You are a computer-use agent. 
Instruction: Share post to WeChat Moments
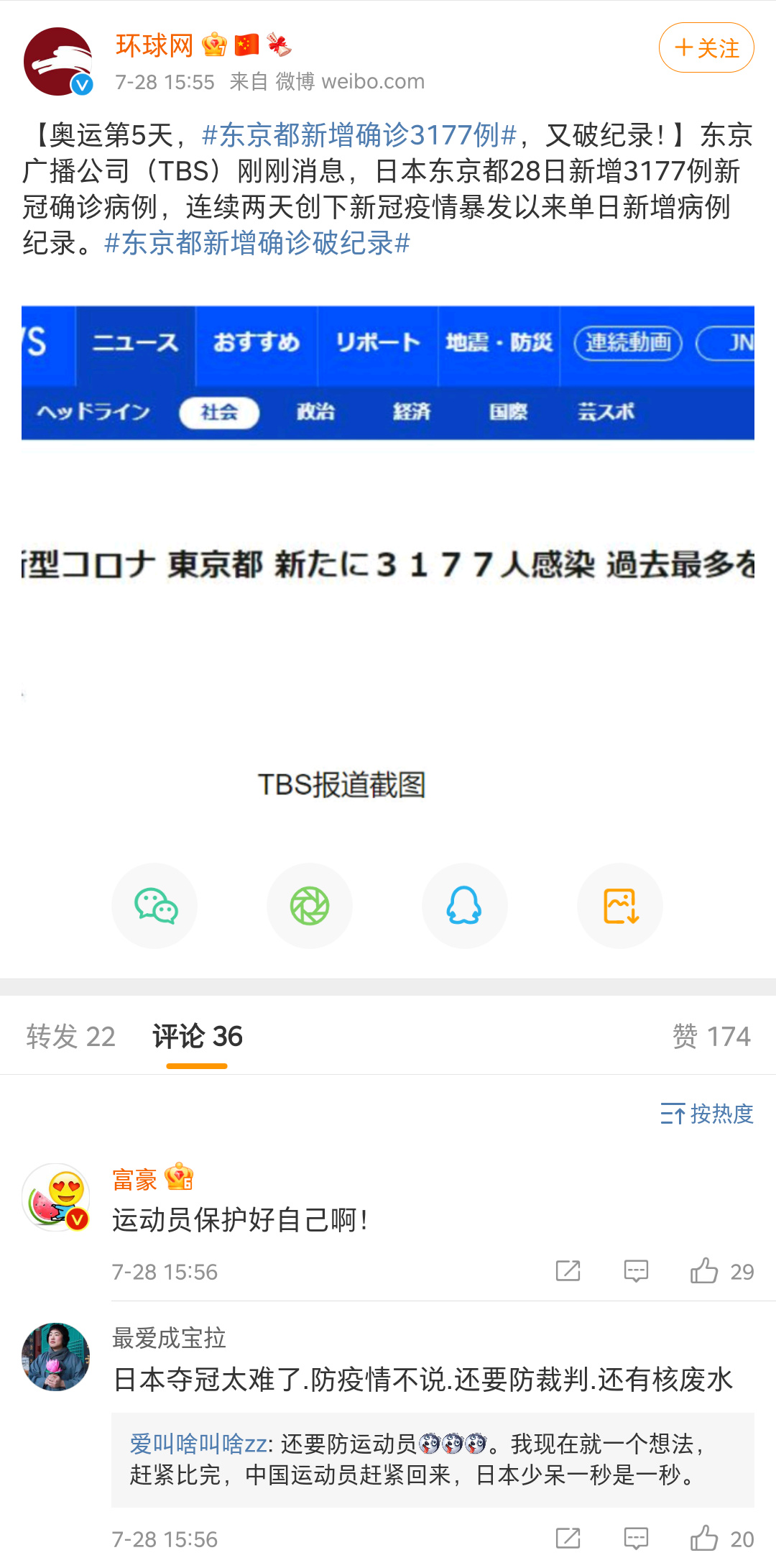coord(310,906)
